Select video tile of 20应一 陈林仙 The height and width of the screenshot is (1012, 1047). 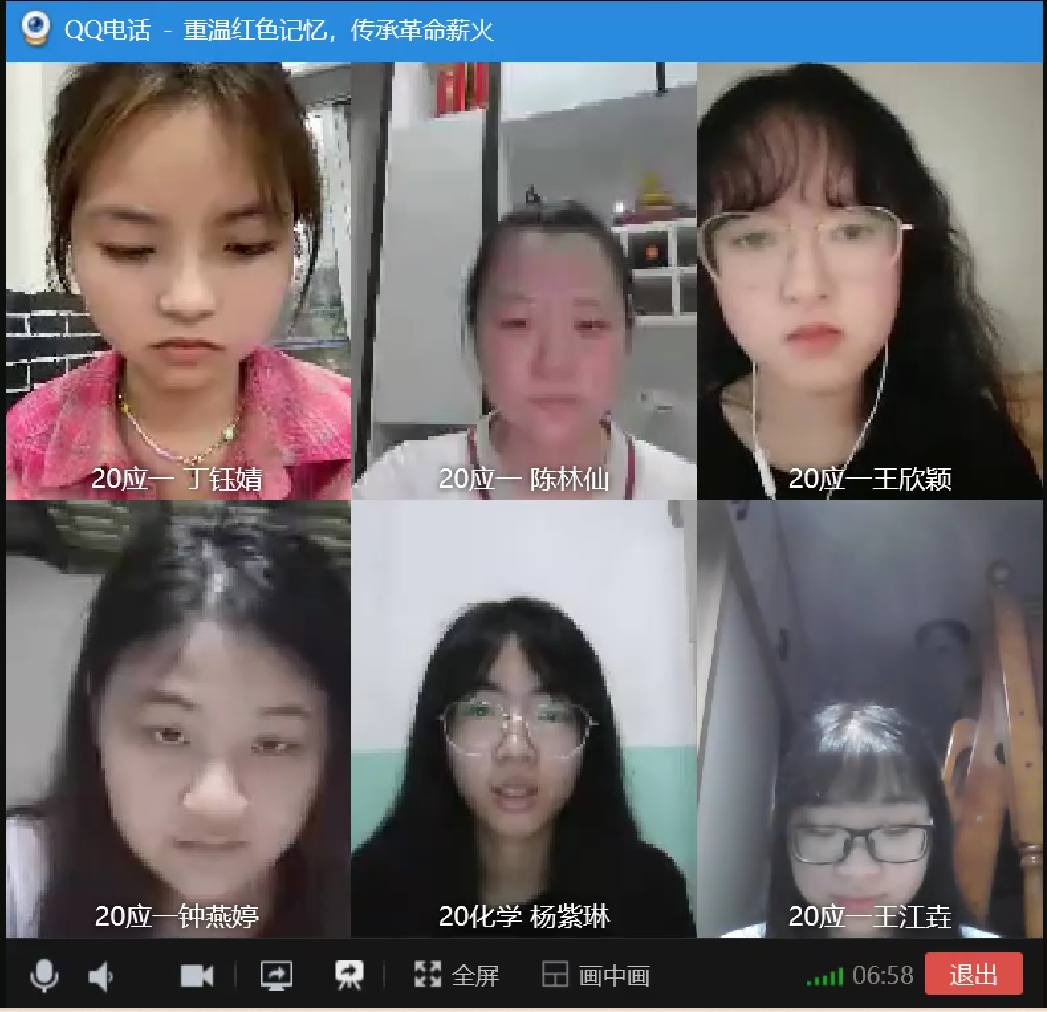(523, 280)
